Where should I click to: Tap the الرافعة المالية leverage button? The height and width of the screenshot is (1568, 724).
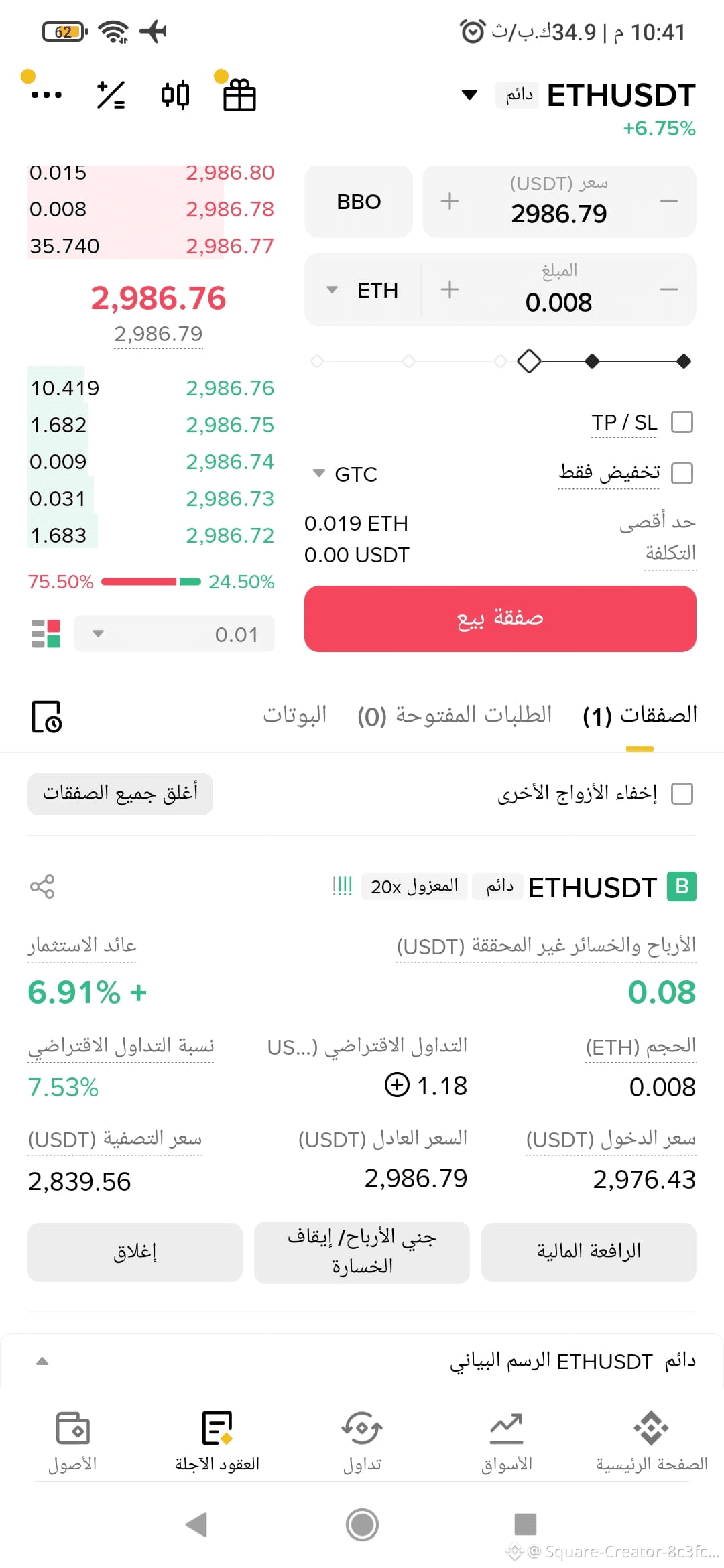[x=589, y=1252]
